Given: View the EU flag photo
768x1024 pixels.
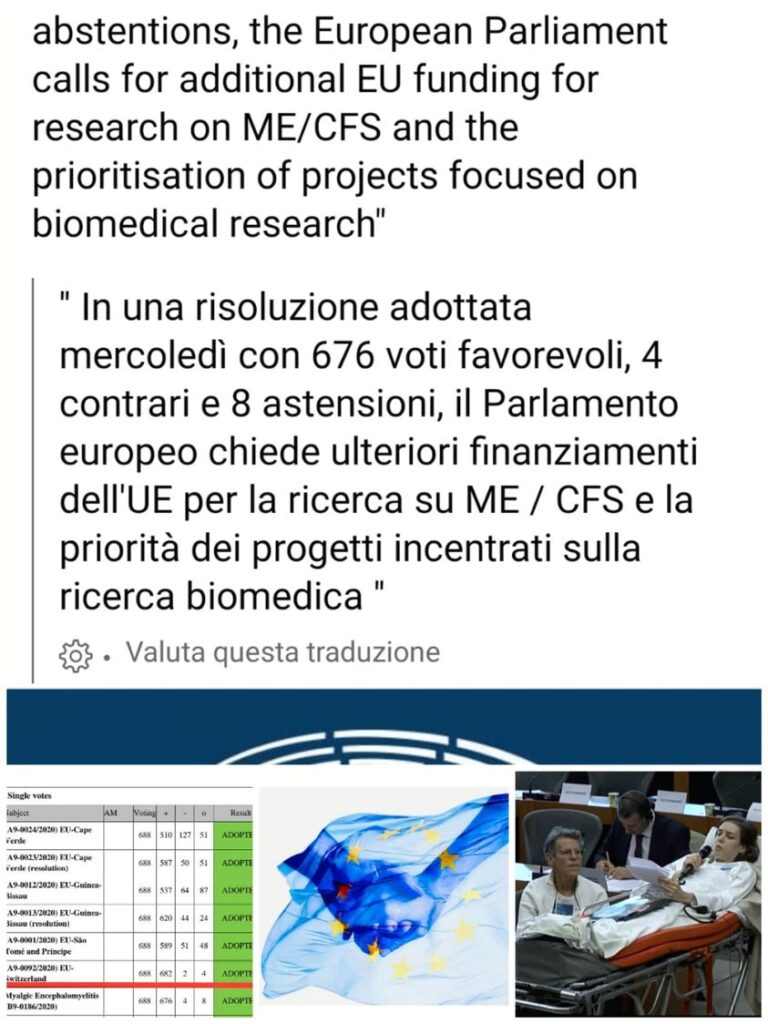Looking at the screenshot, I should (385, 896).
